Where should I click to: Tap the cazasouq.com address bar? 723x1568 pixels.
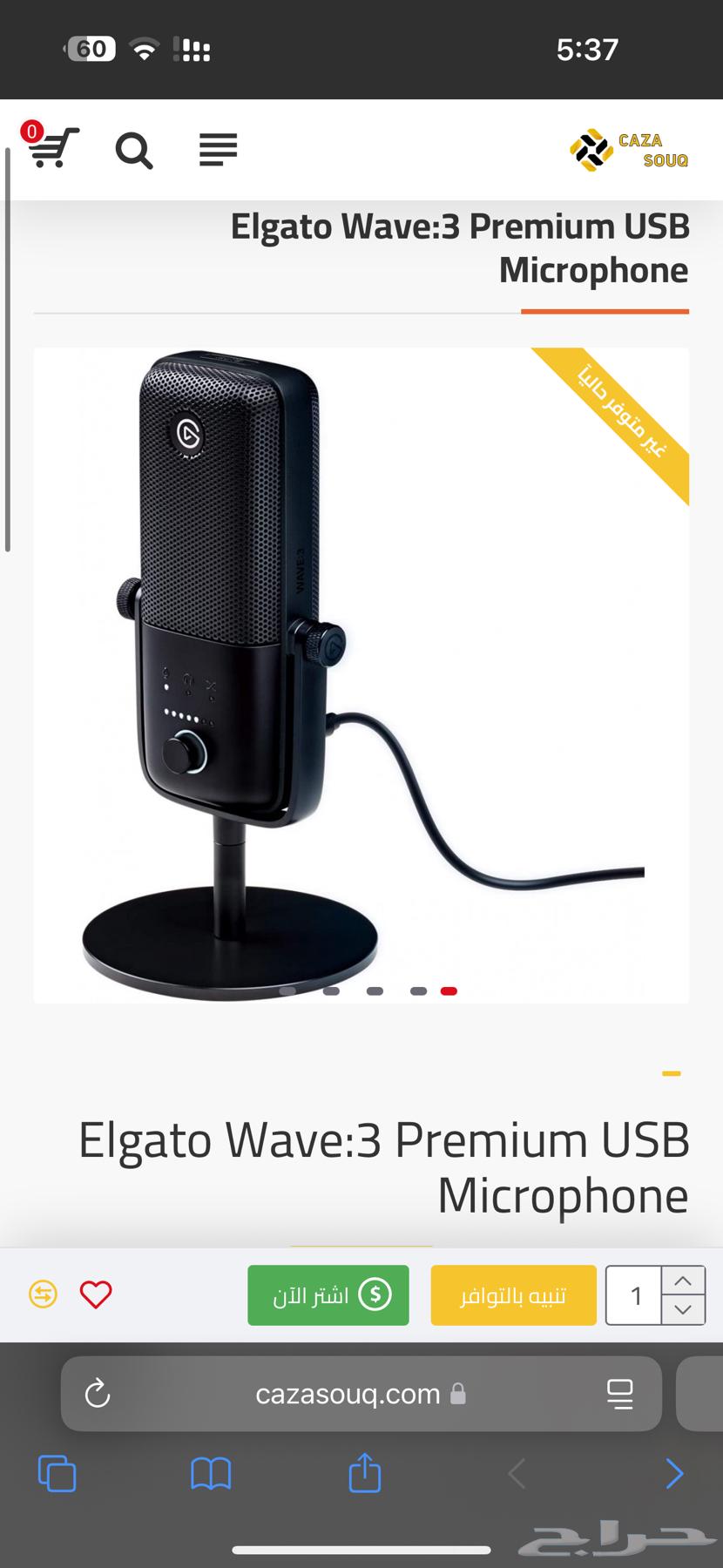[x=348, y=1394]
